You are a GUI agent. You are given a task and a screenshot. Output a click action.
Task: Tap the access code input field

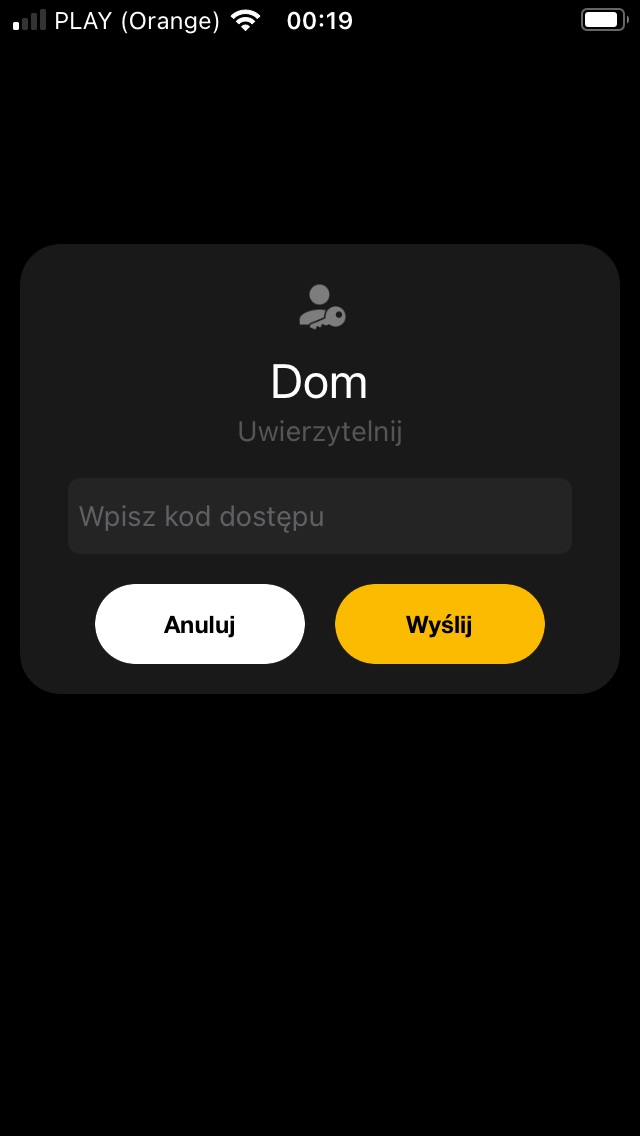(320, 516)
